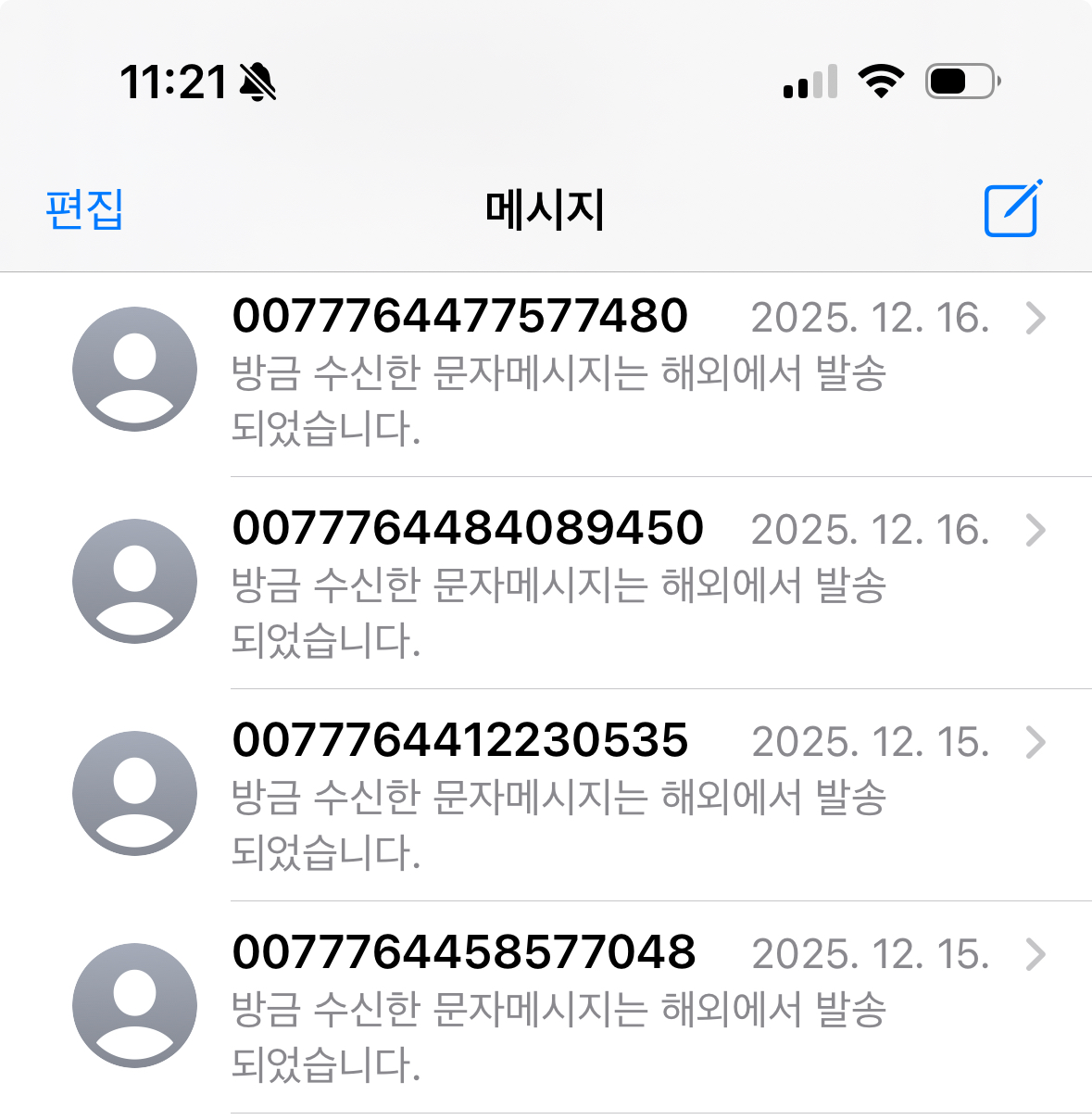
Task: Tap the 편집 (Edit) button
Action: tap(84, 209)
